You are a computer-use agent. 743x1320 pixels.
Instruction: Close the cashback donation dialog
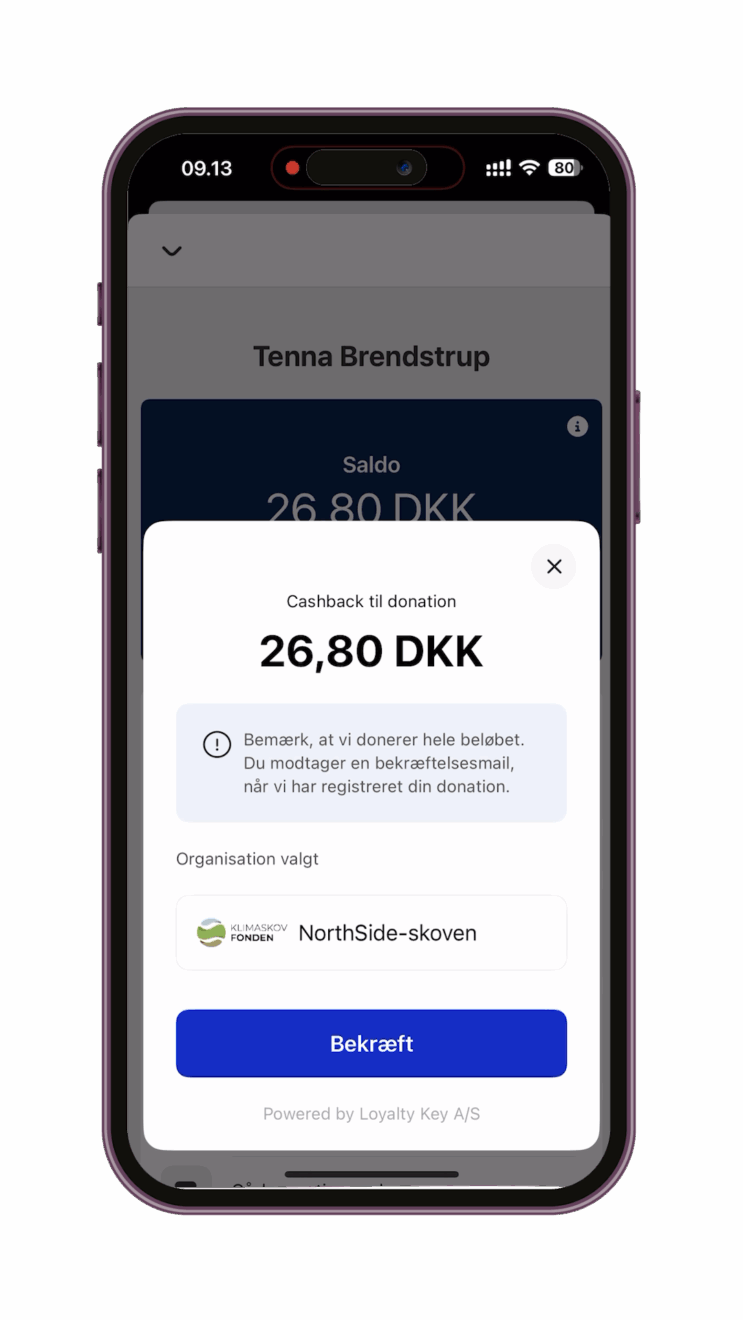pyautogui.click(x=553, y=567)
